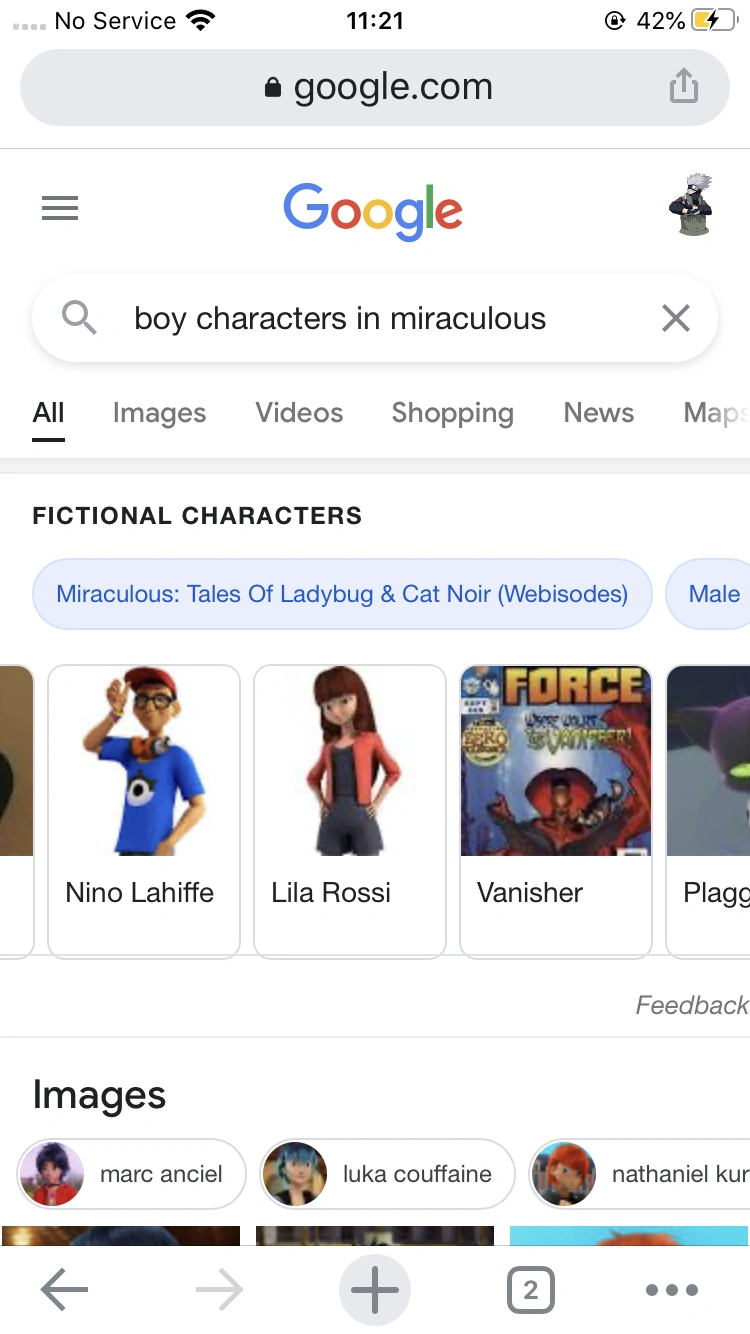This screenshot has width=750, height=1334.
Task: Tap the Share icon beside the address bar
Action: [684, 87]
